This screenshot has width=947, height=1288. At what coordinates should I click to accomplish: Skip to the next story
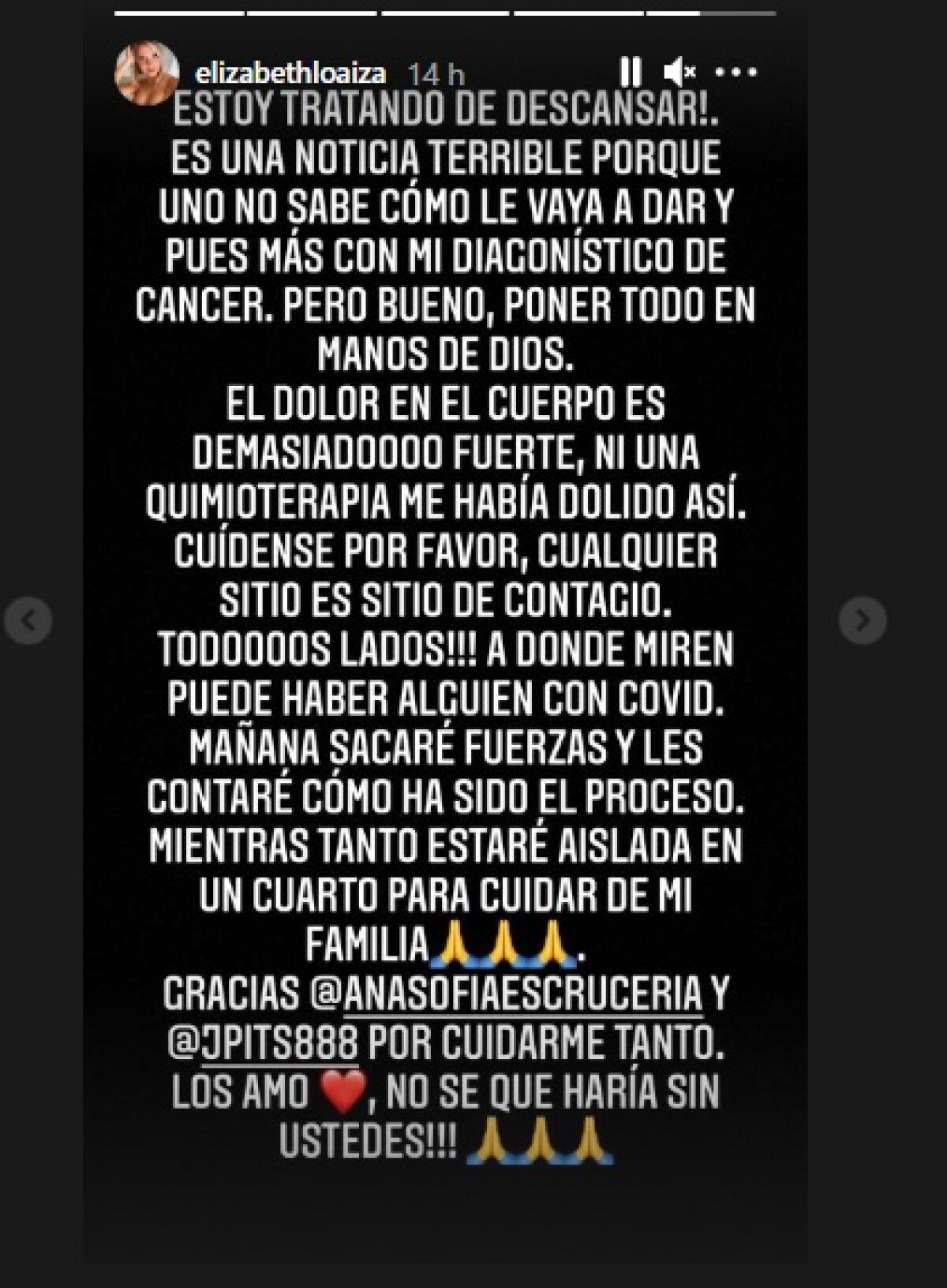point(863,621)
